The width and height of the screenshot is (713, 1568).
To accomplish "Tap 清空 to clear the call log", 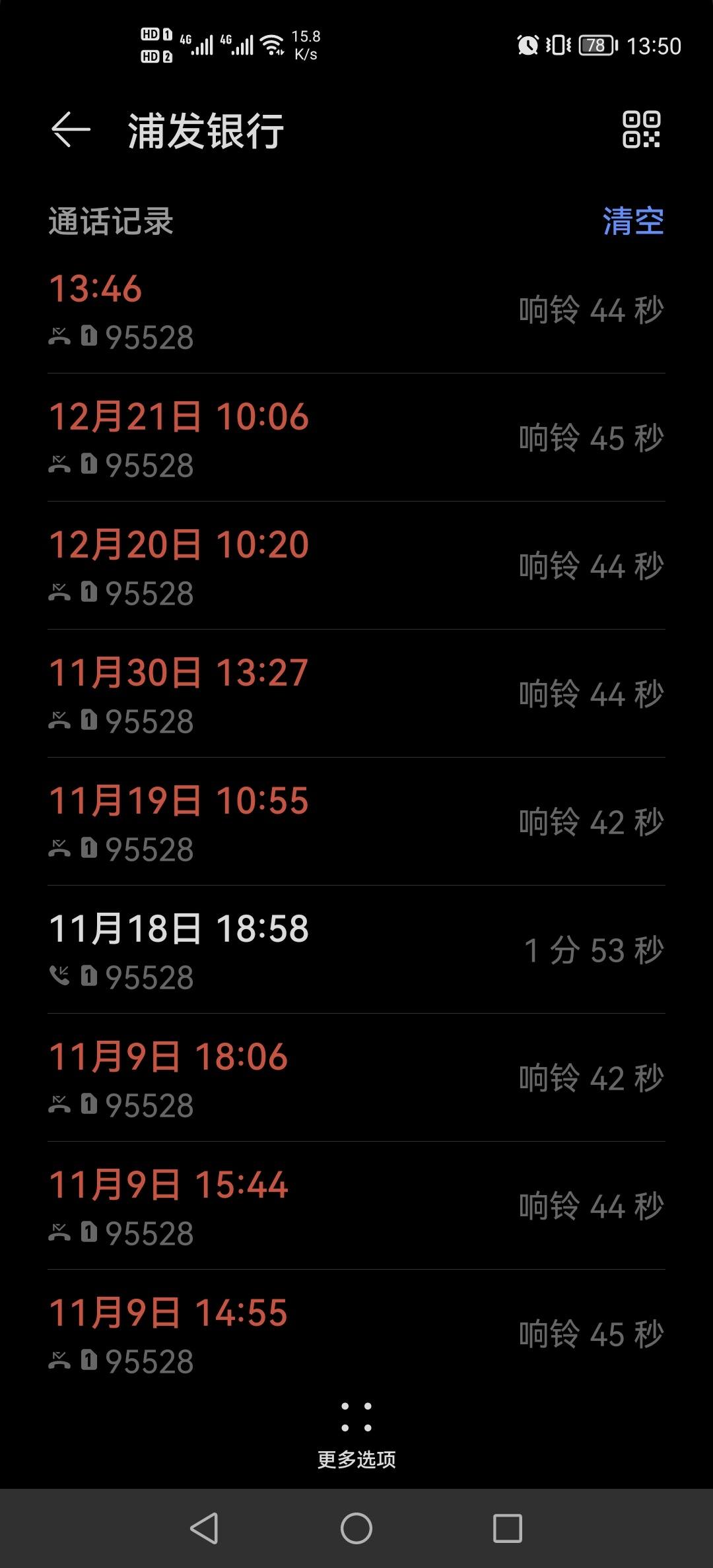I will (633, 221).
